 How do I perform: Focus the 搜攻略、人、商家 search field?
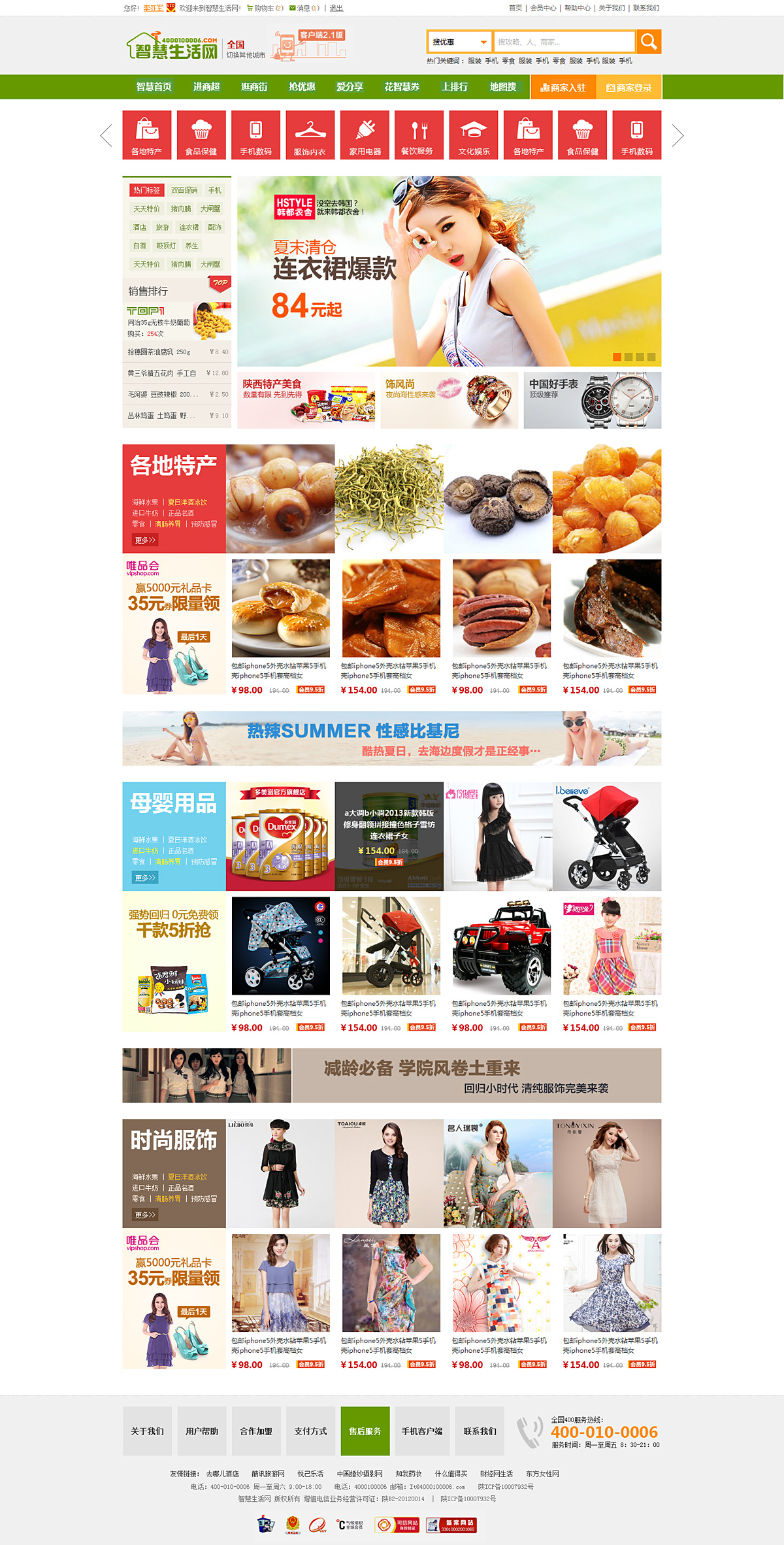(563, 42)
